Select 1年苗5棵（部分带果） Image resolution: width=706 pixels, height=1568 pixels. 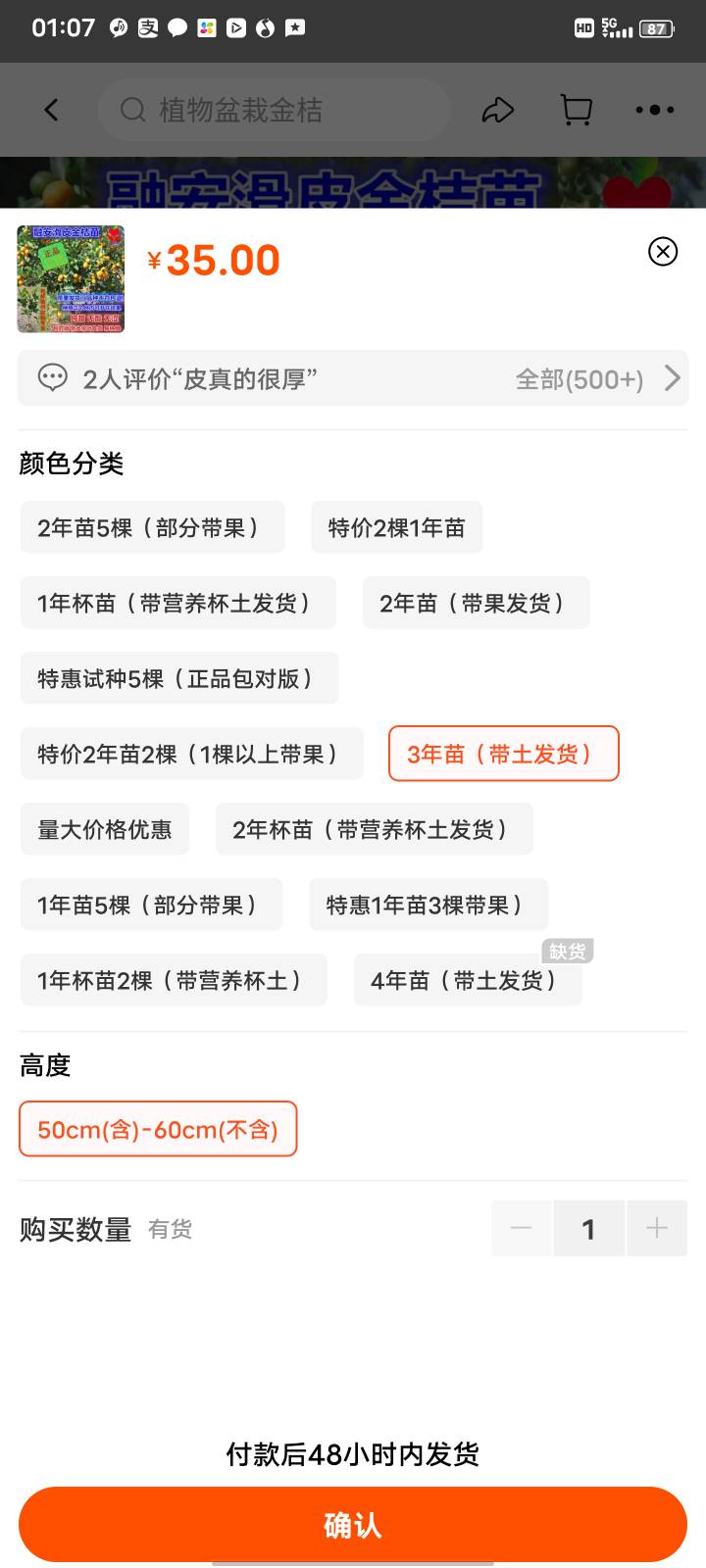(152, 905)
